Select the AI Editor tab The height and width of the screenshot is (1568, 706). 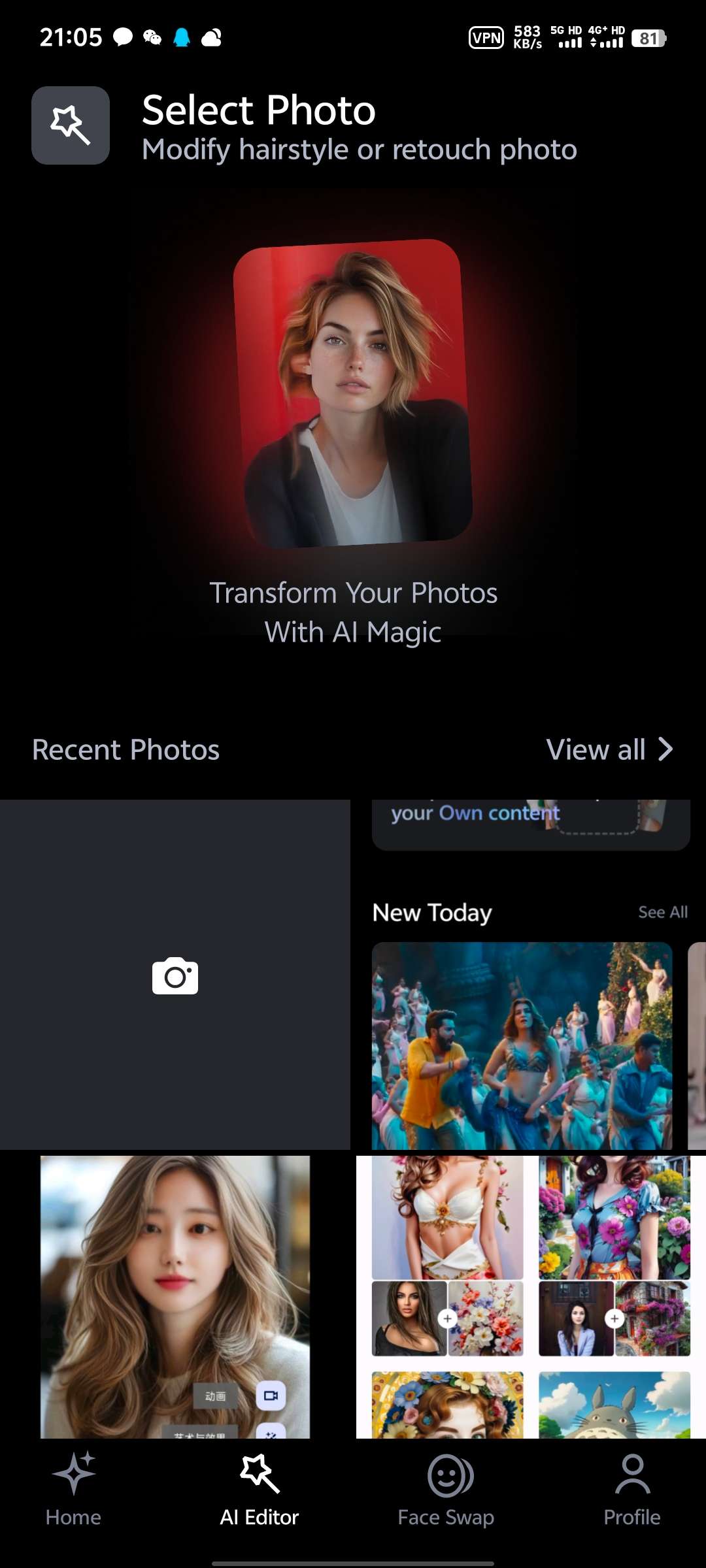260,1491
